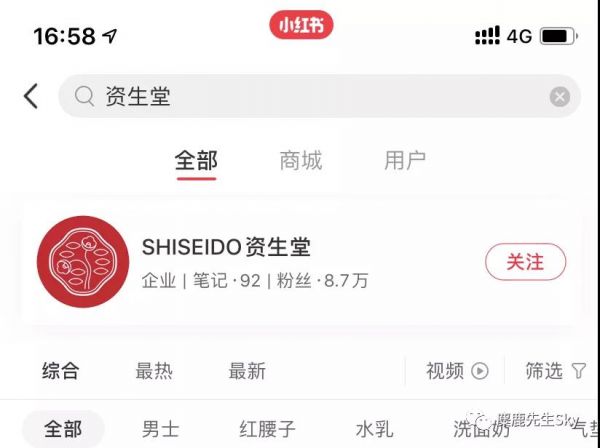The height and width of the screenshot is (448, 600).
Task: Go back using the back arrow
Action: 31,96
